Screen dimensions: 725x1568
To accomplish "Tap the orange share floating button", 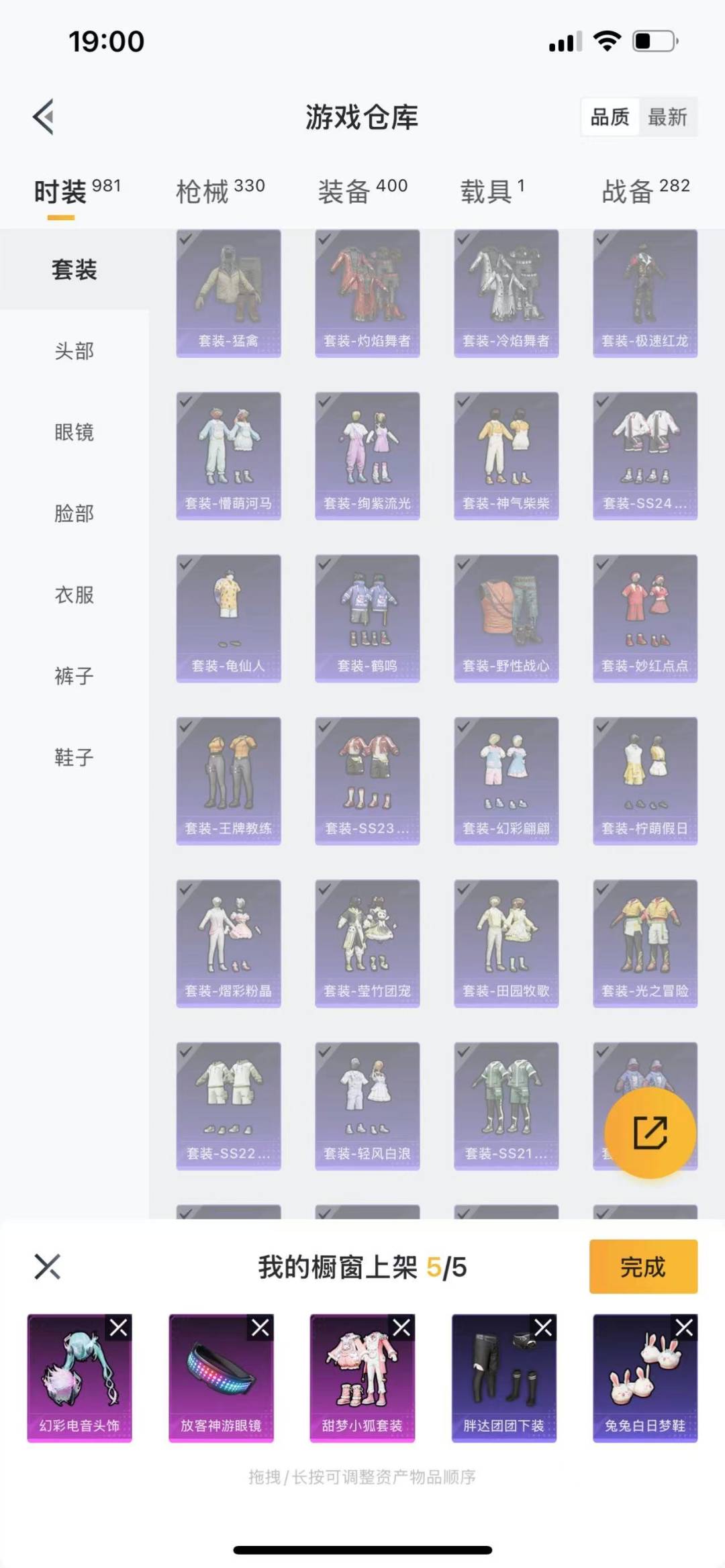I will point(649,1133).
